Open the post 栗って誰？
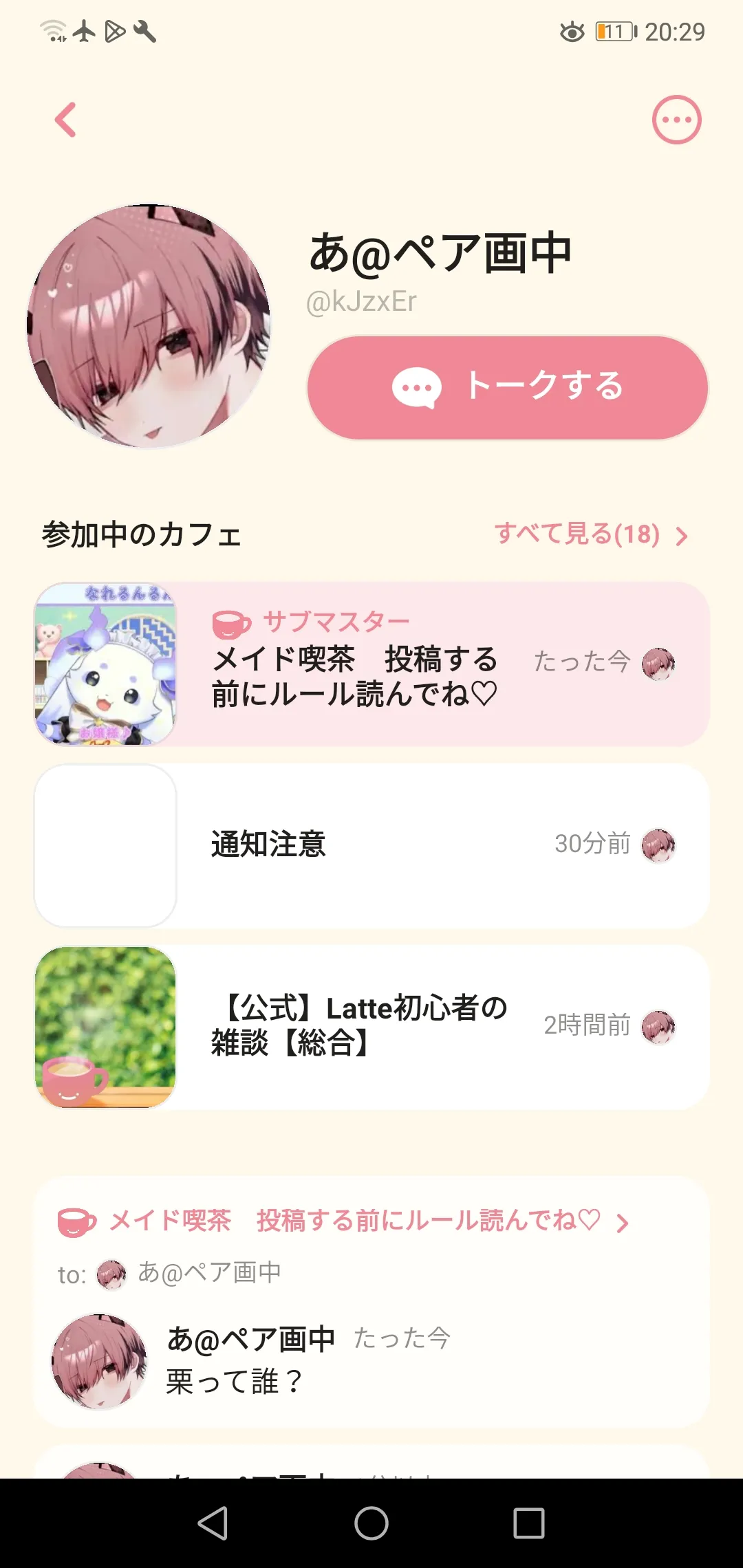This screenshot has height=1568, width=743. pos(371,1362)
